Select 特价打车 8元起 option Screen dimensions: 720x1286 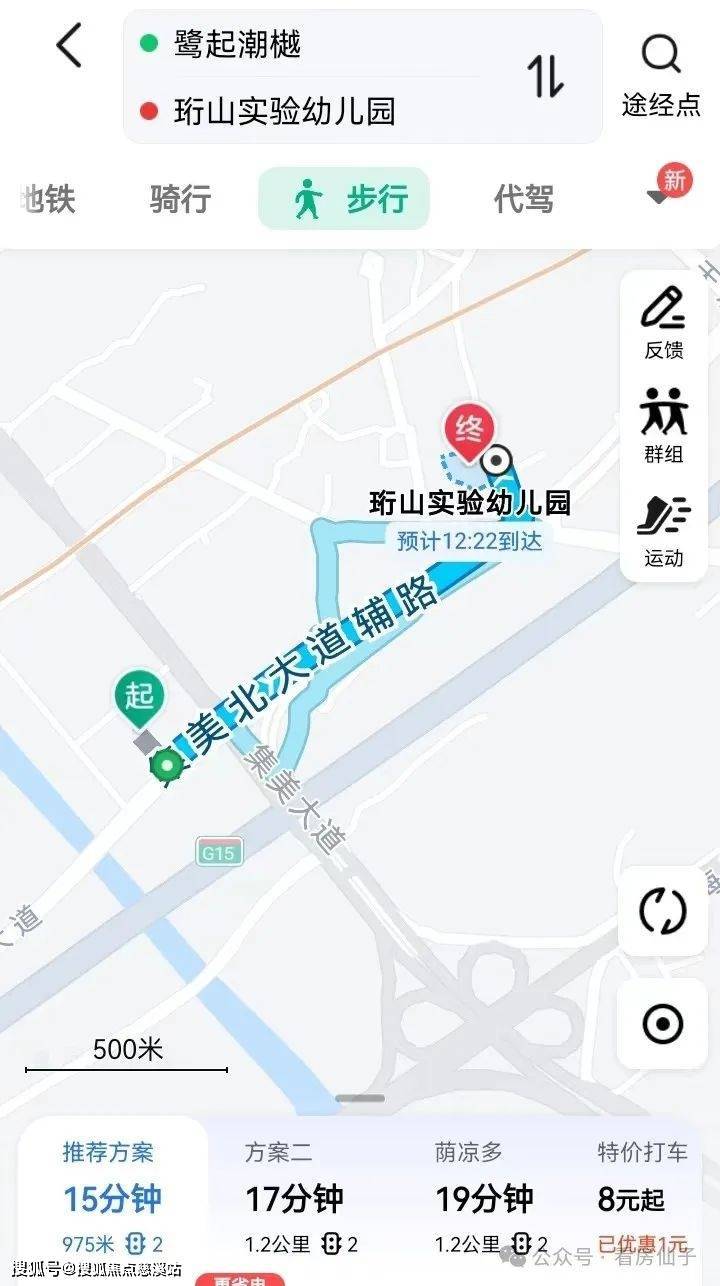pyautogui.click(x=643, y=1198)
